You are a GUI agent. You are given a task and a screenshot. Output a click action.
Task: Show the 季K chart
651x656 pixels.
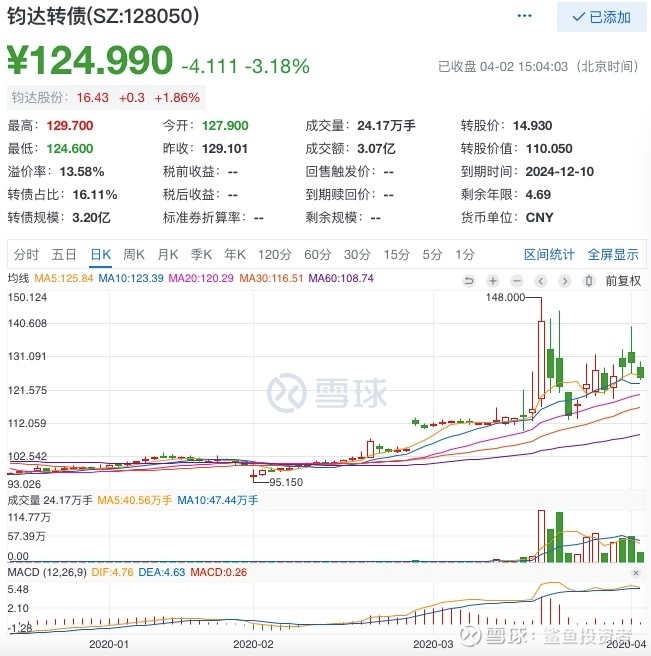click(202, 255)
